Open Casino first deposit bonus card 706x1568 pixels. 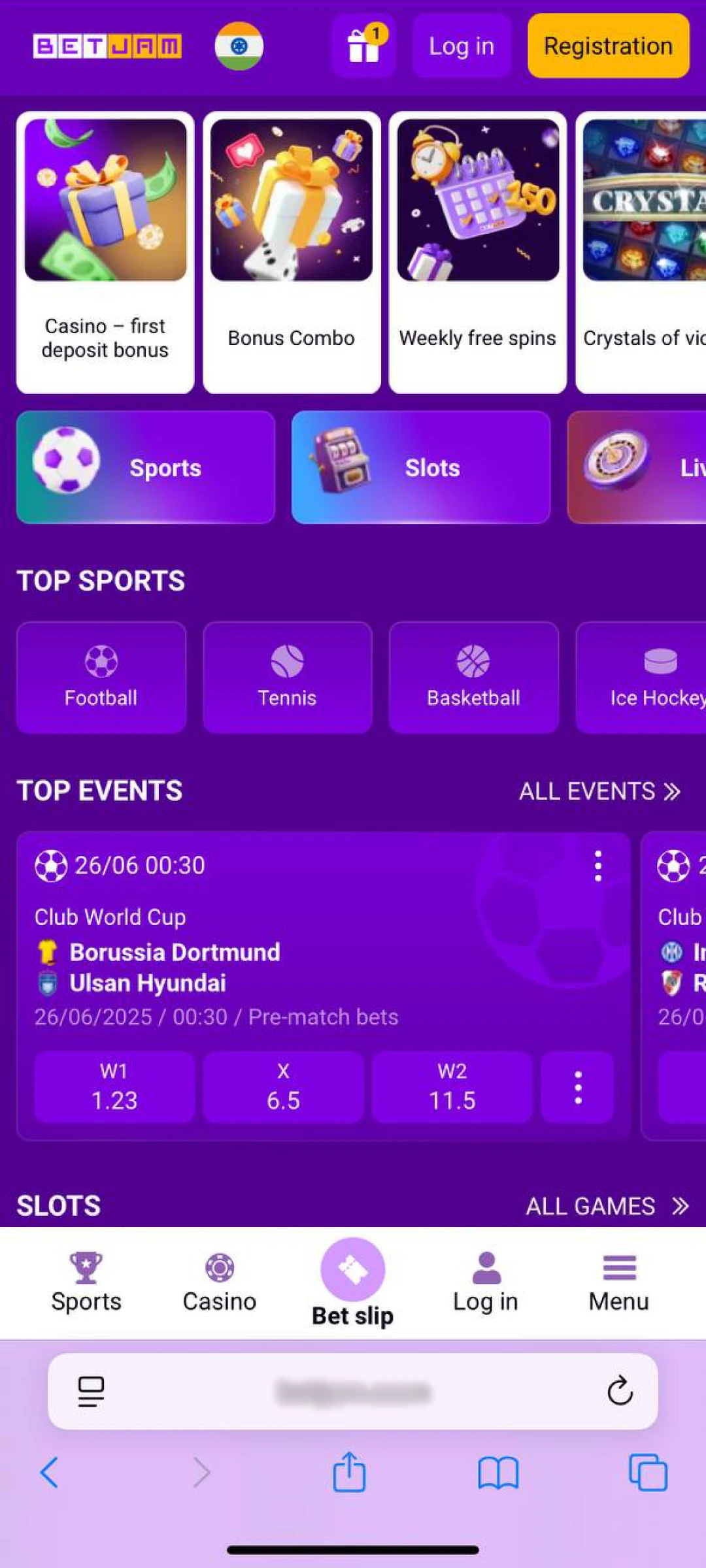click(105, 252)
